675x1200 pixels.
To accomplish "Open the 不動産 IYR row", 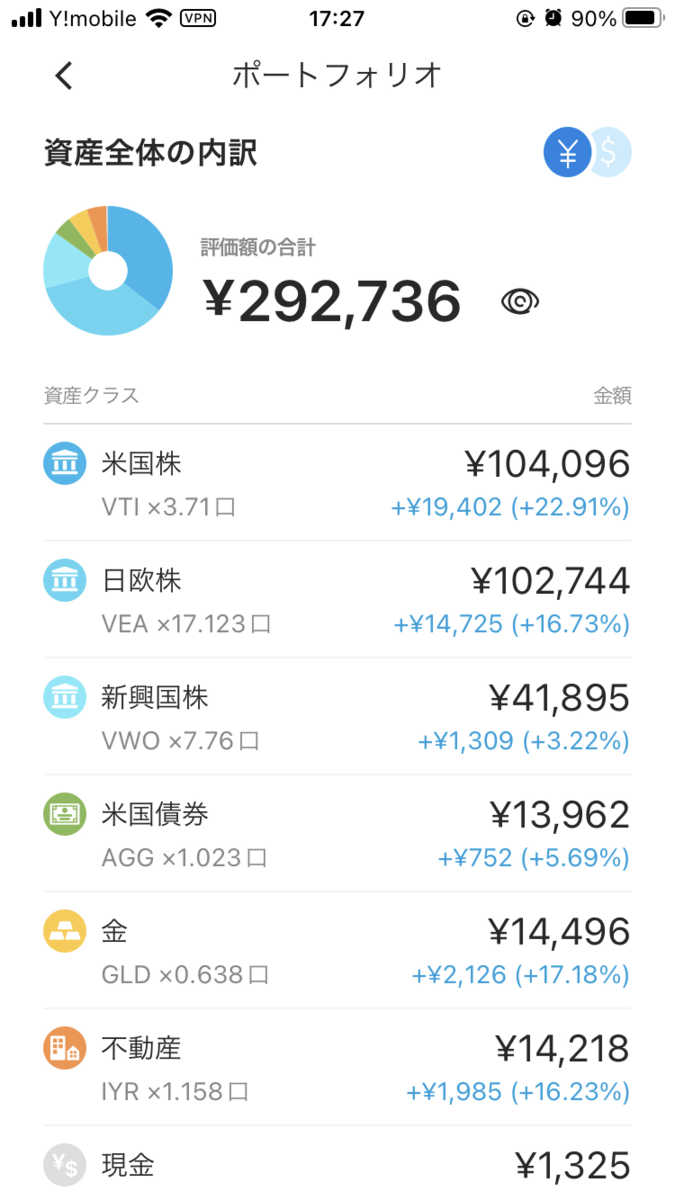I will click(337, 1068).
